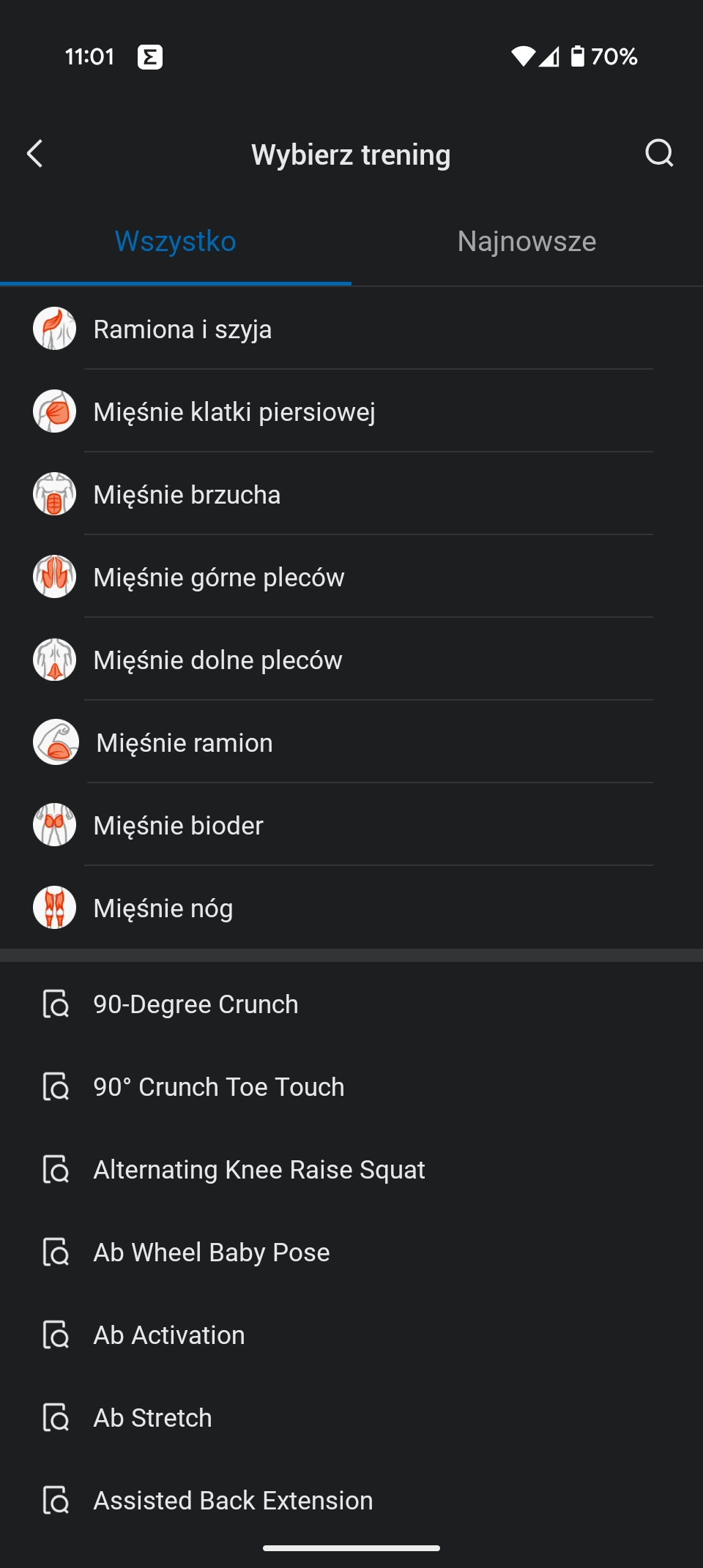Open the search magnifier icon
703x1568 pixels.
(x=659, y=154)
